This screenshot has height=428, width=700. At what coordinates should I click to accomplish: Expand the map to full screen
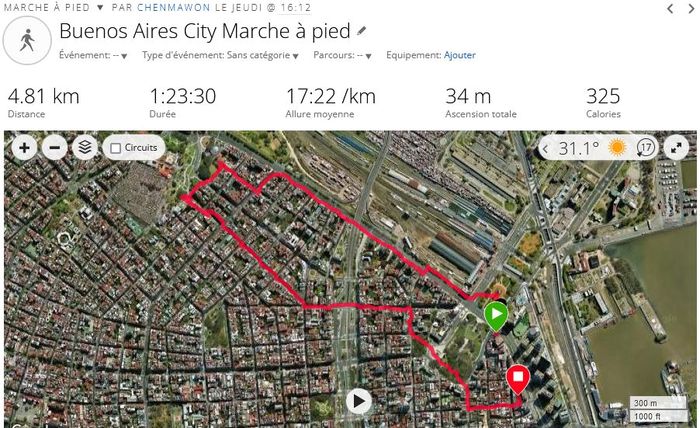(677, 148)
